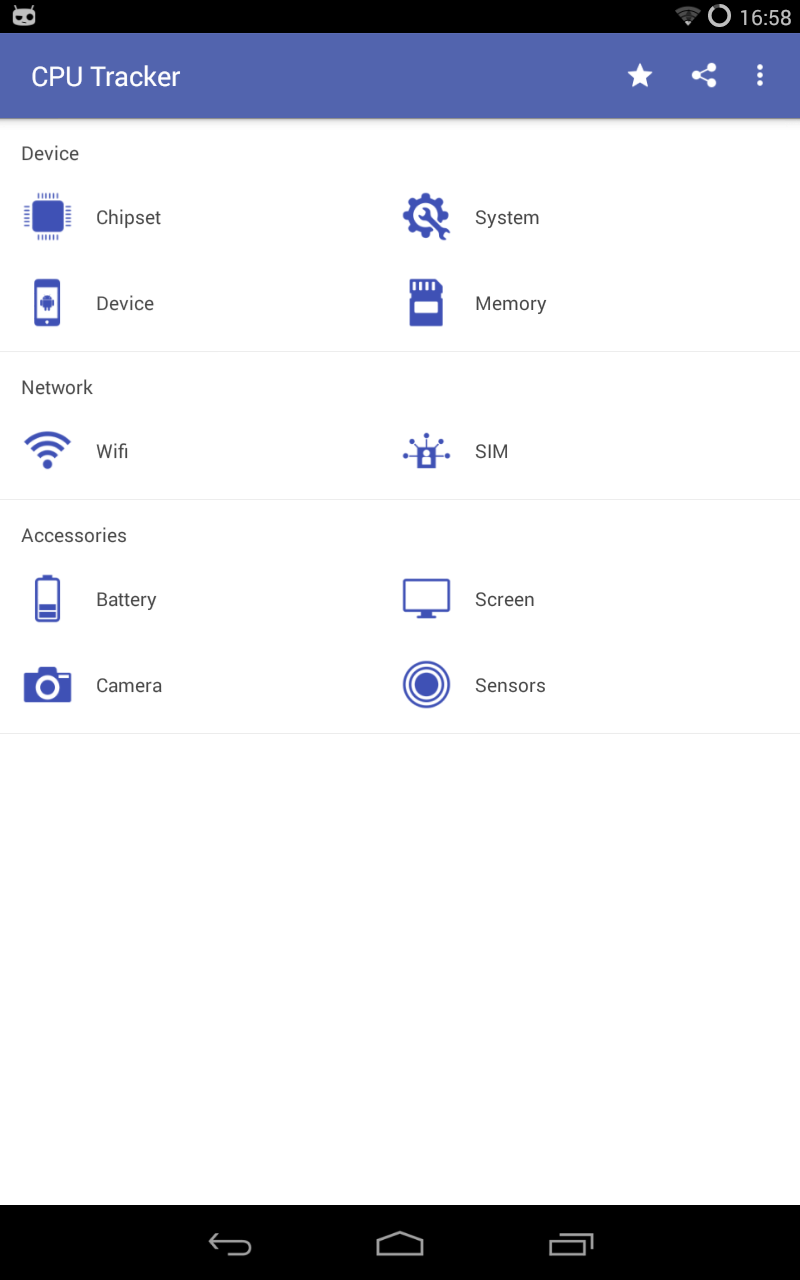Open Chipset by tapping its label
This screenshot has height=1280, width=800.
(x=128, y=216)
